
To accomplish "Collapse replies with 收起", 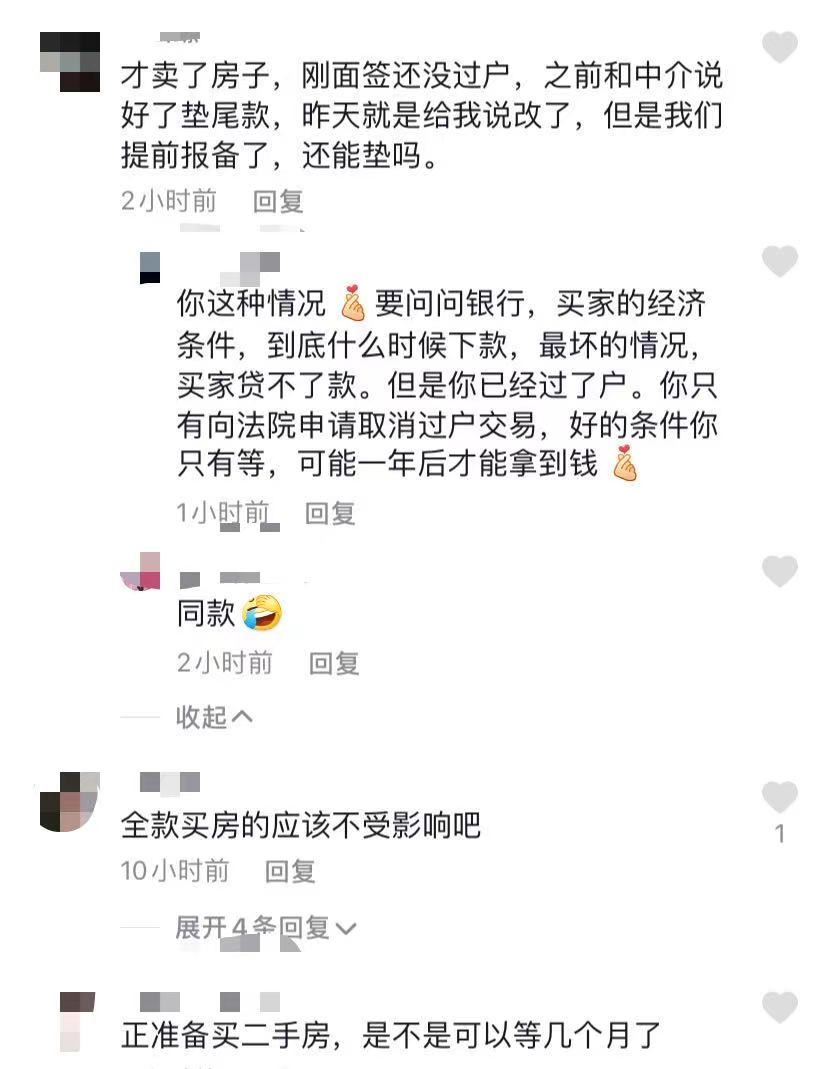I will [x=213, y=717].
